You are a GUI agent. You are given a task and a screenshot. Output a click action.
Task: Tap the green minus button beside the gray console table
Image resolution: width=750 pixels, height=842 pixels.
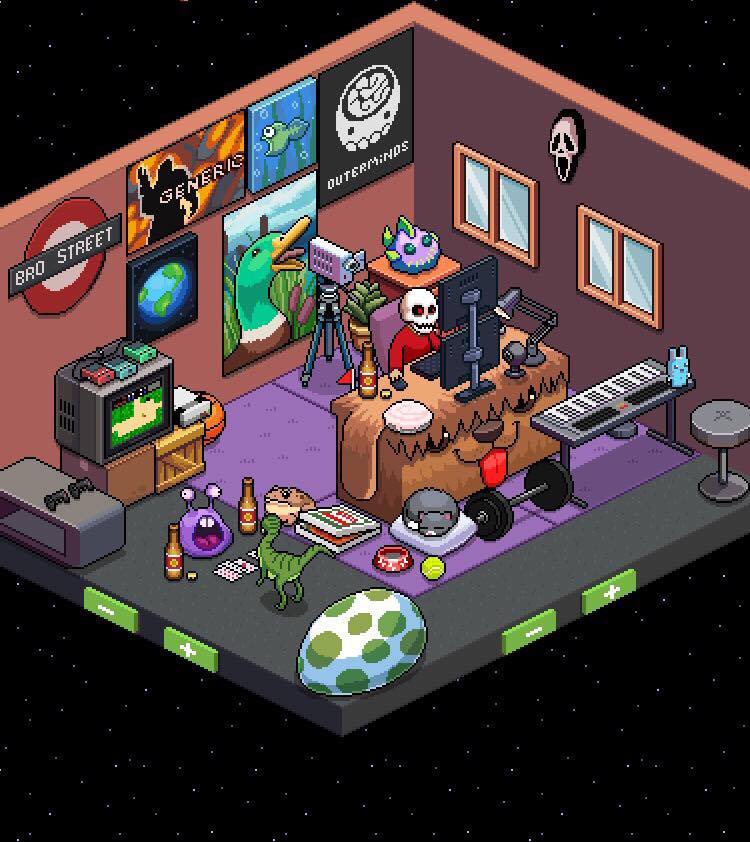(111, 608)
